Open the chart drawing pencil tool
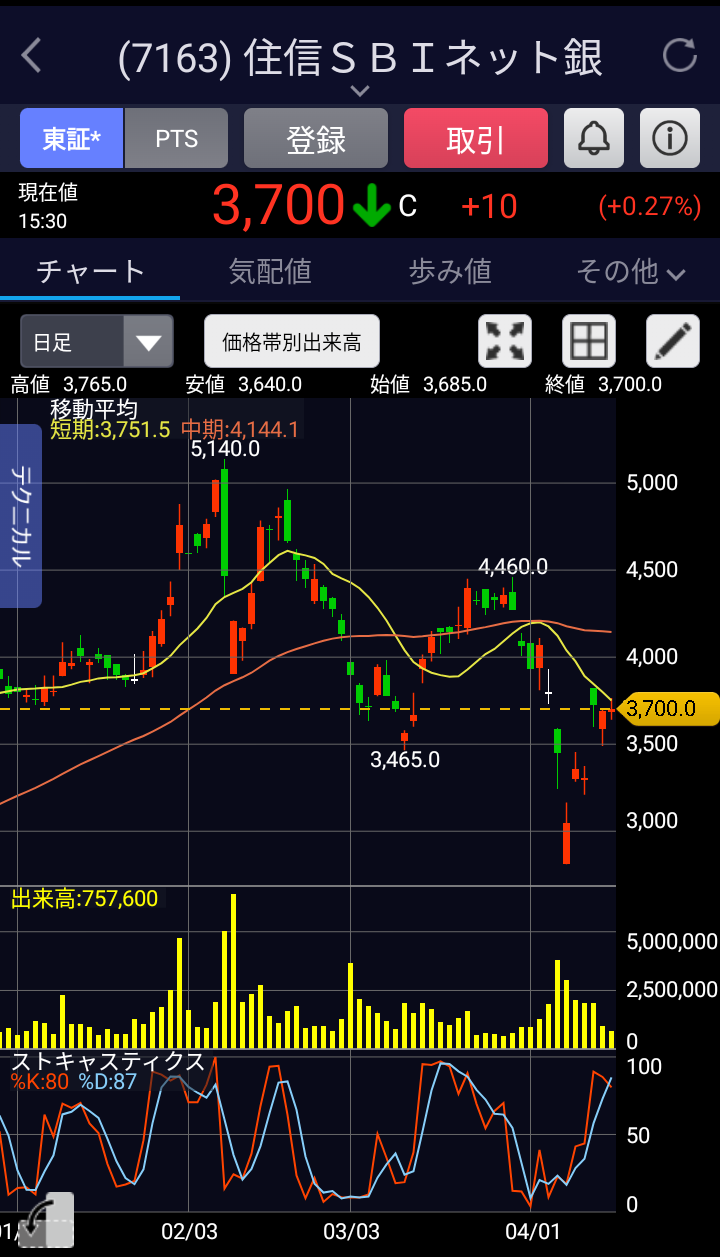720x1257 pixels. point(673,342)
